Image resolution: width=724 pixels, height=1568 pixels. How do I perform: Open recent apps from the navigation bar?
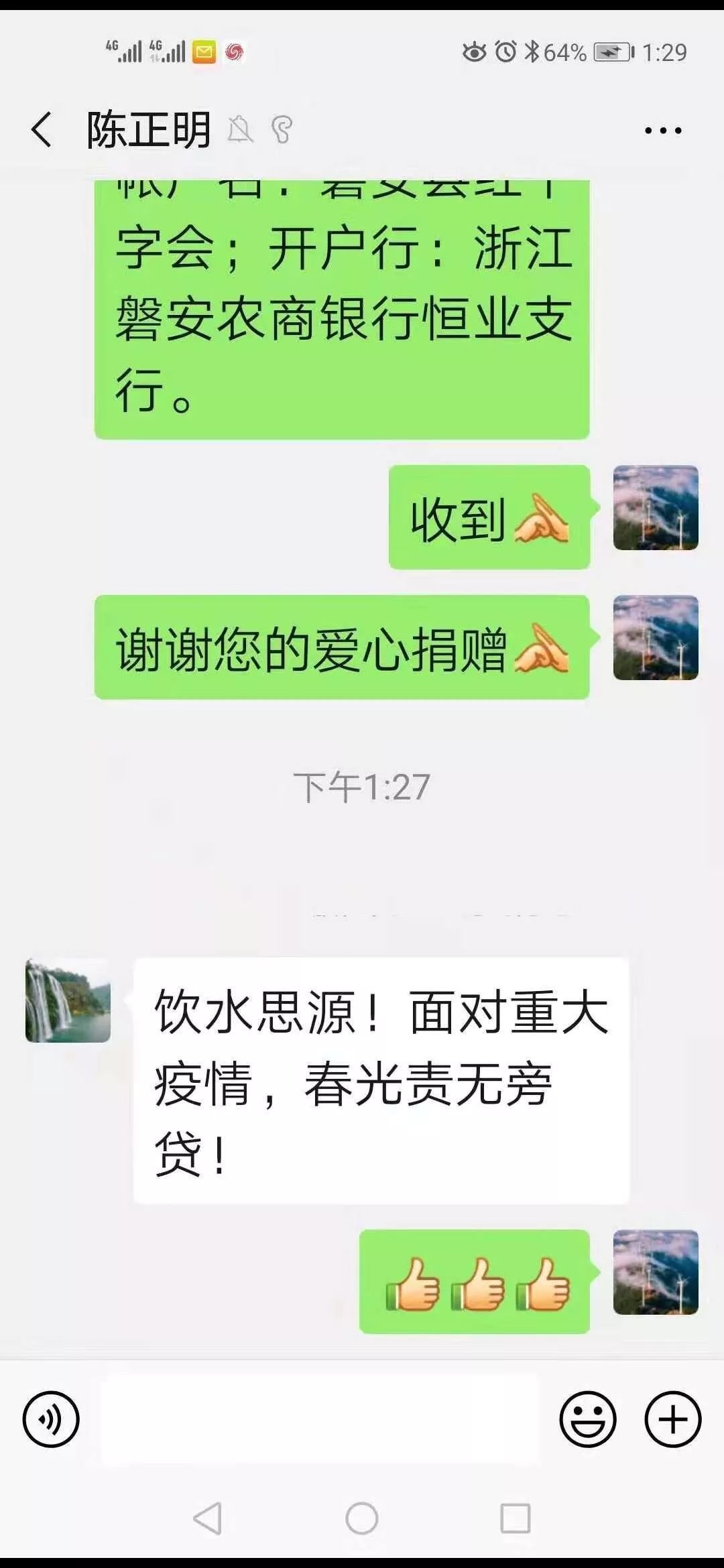(x=515, y=1518)
